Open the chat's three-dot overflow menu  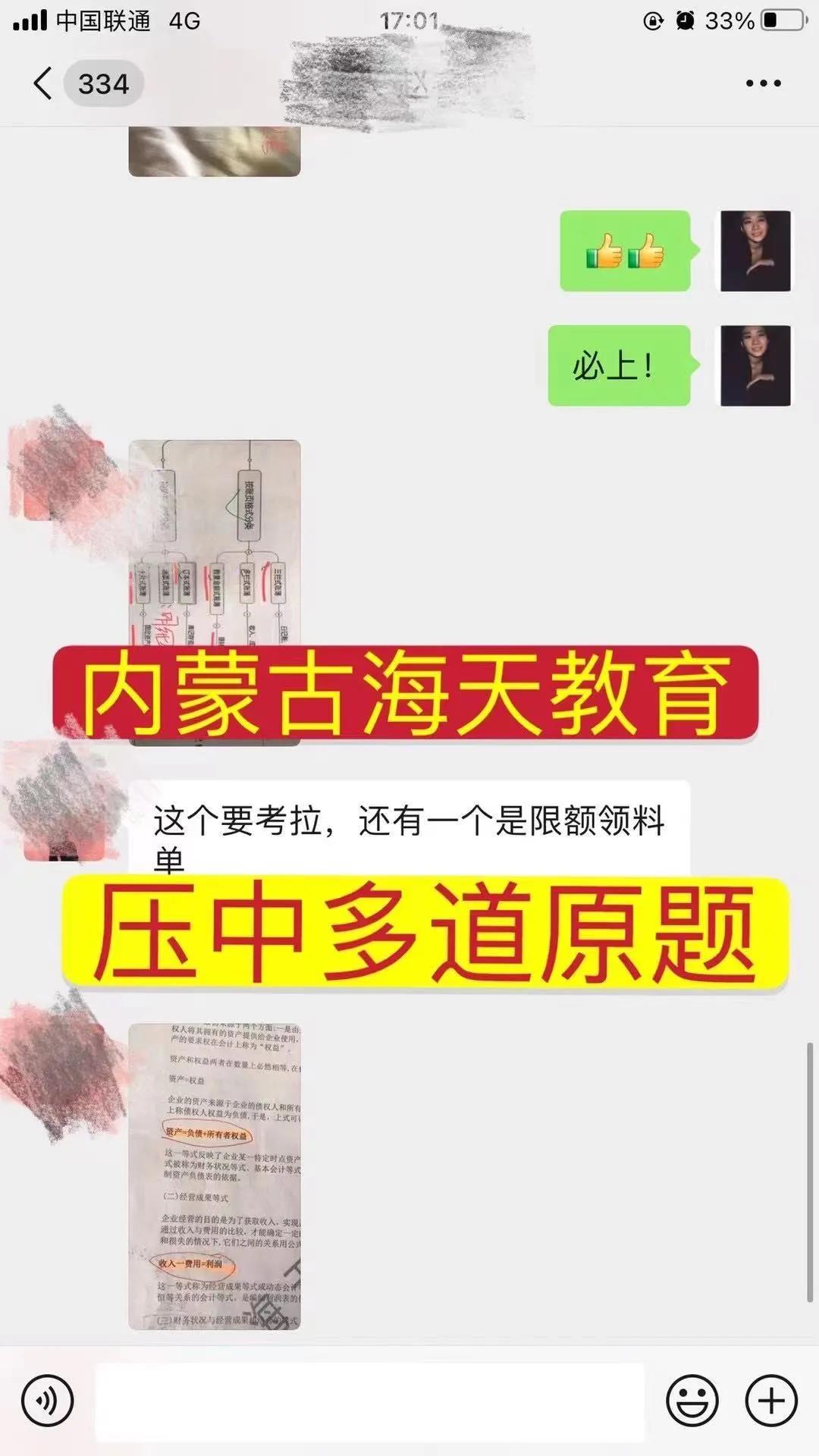click(x=763, y=83)
